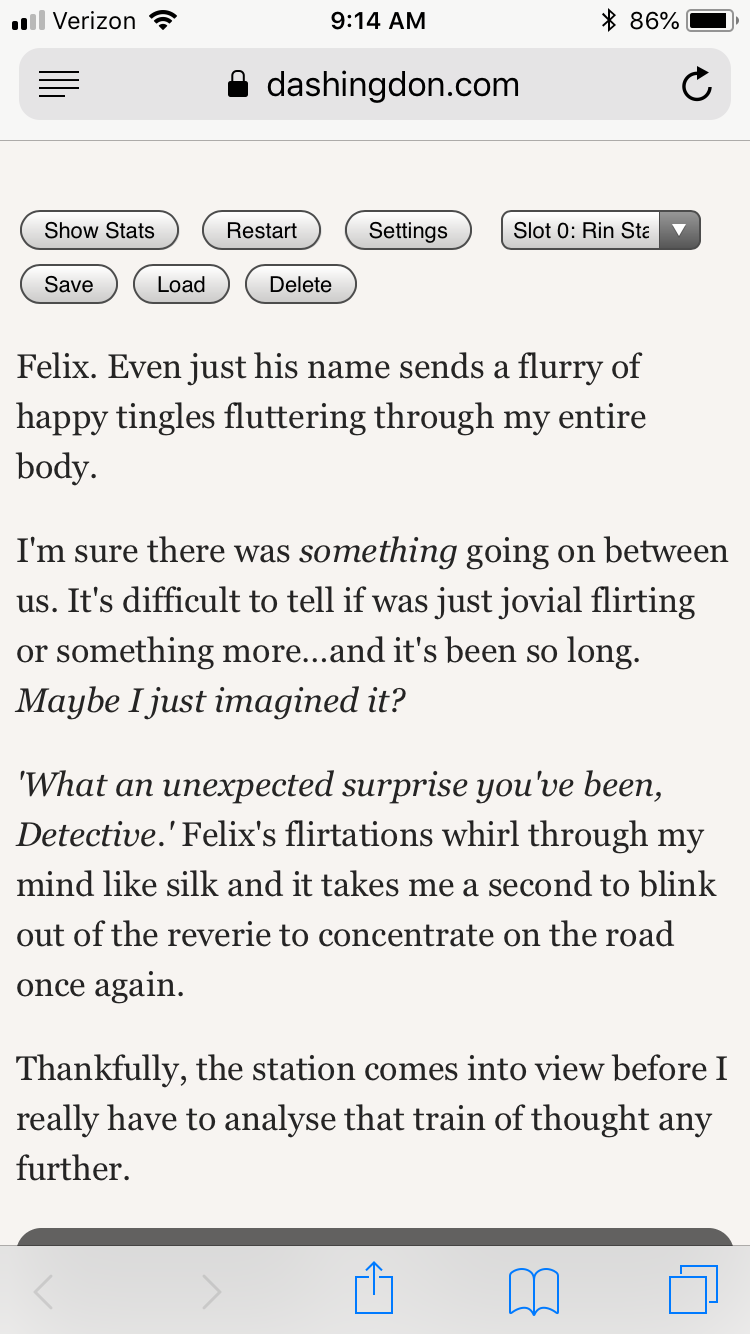This screenshot has width=750, height=1334.
Task: Open Safari reader view icon
Action: [59, 85]
